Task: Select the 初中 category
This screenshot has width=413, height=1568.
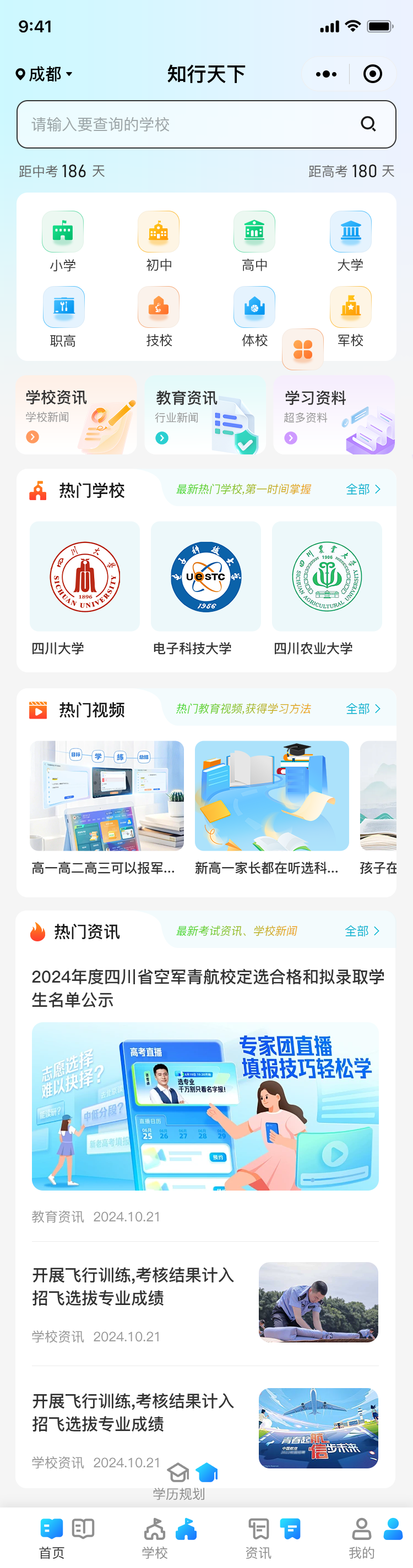Action: tap(159, 241)
